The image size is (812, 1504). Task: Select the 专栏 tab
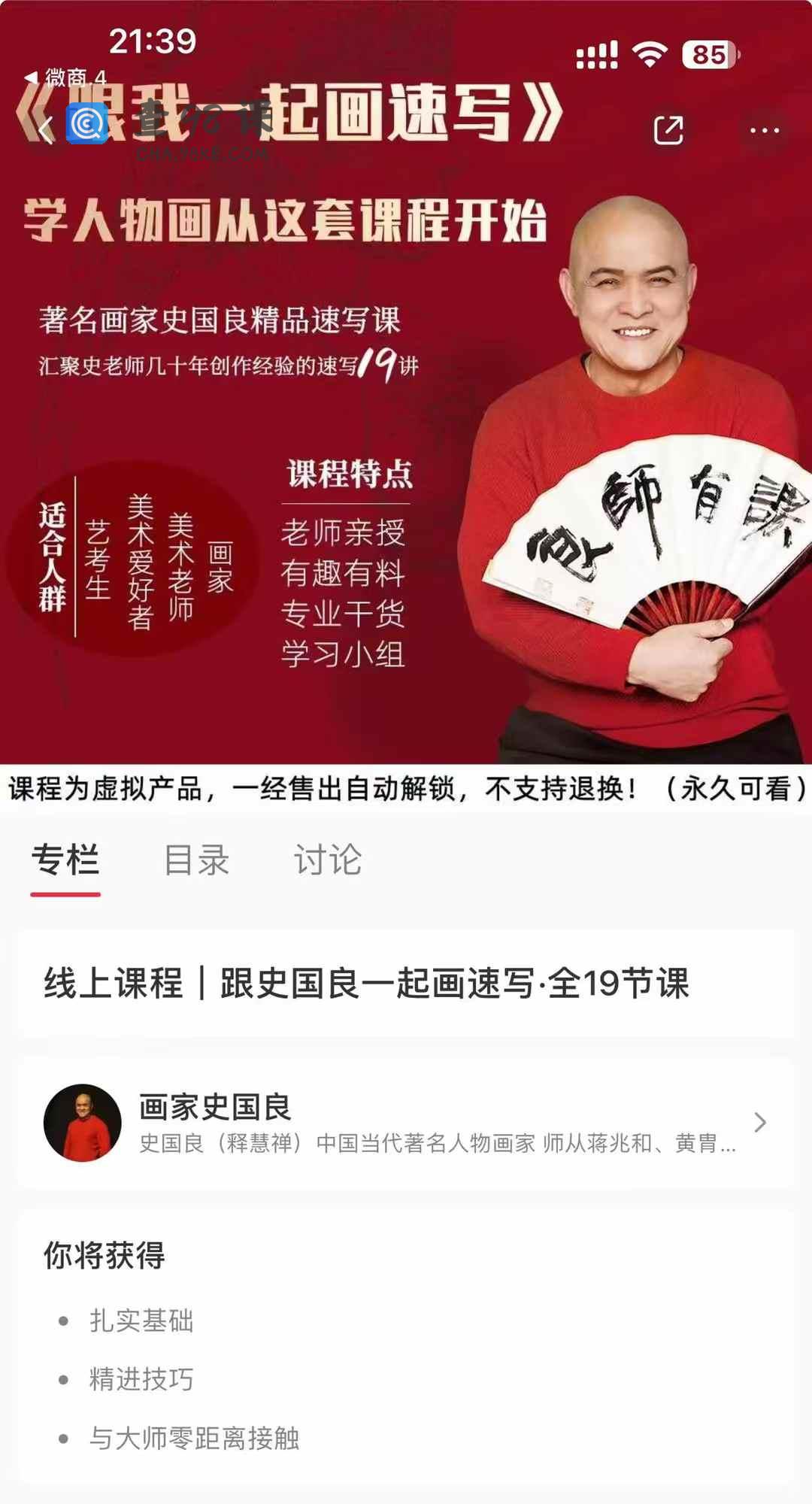pos(65,860)
